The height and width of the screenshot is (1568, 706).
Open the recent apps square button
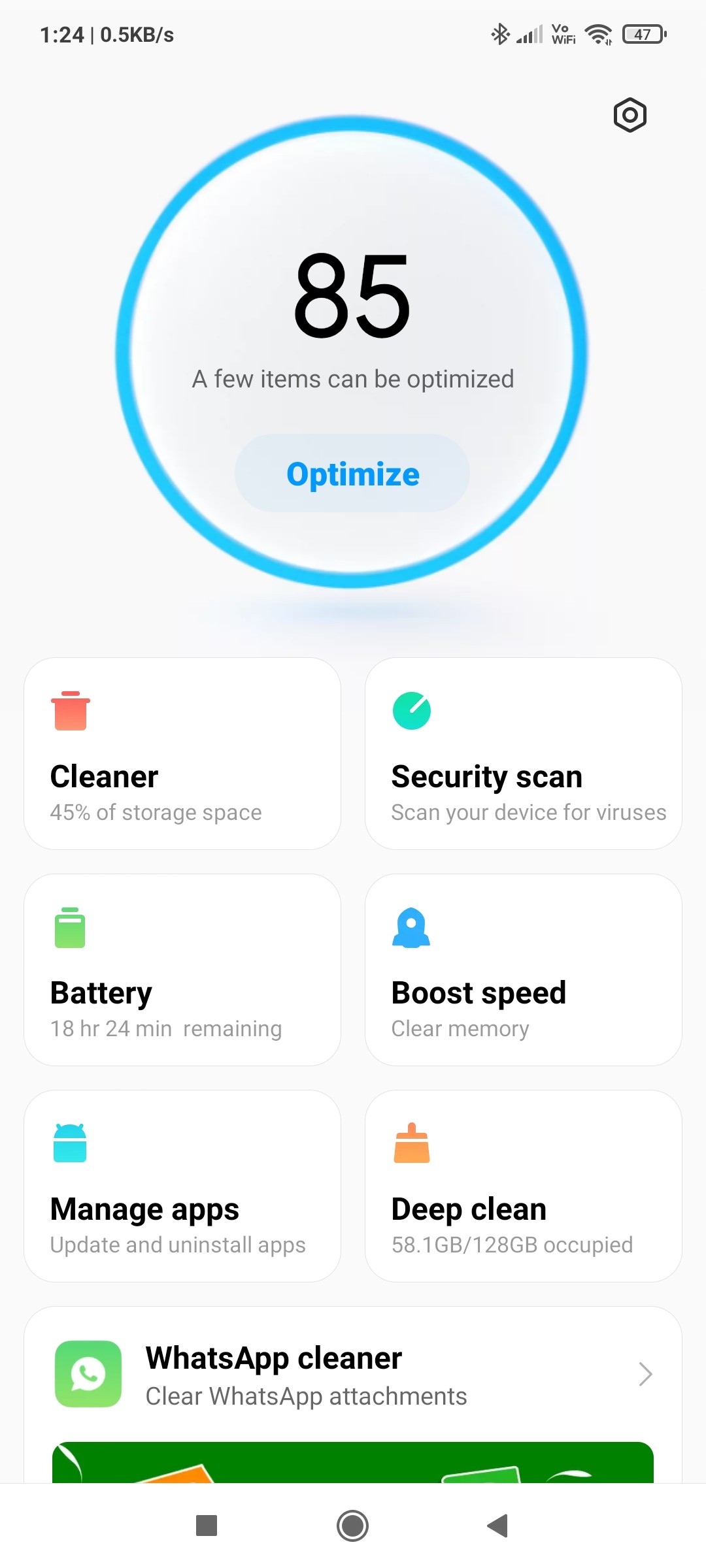click(207, 1526)
